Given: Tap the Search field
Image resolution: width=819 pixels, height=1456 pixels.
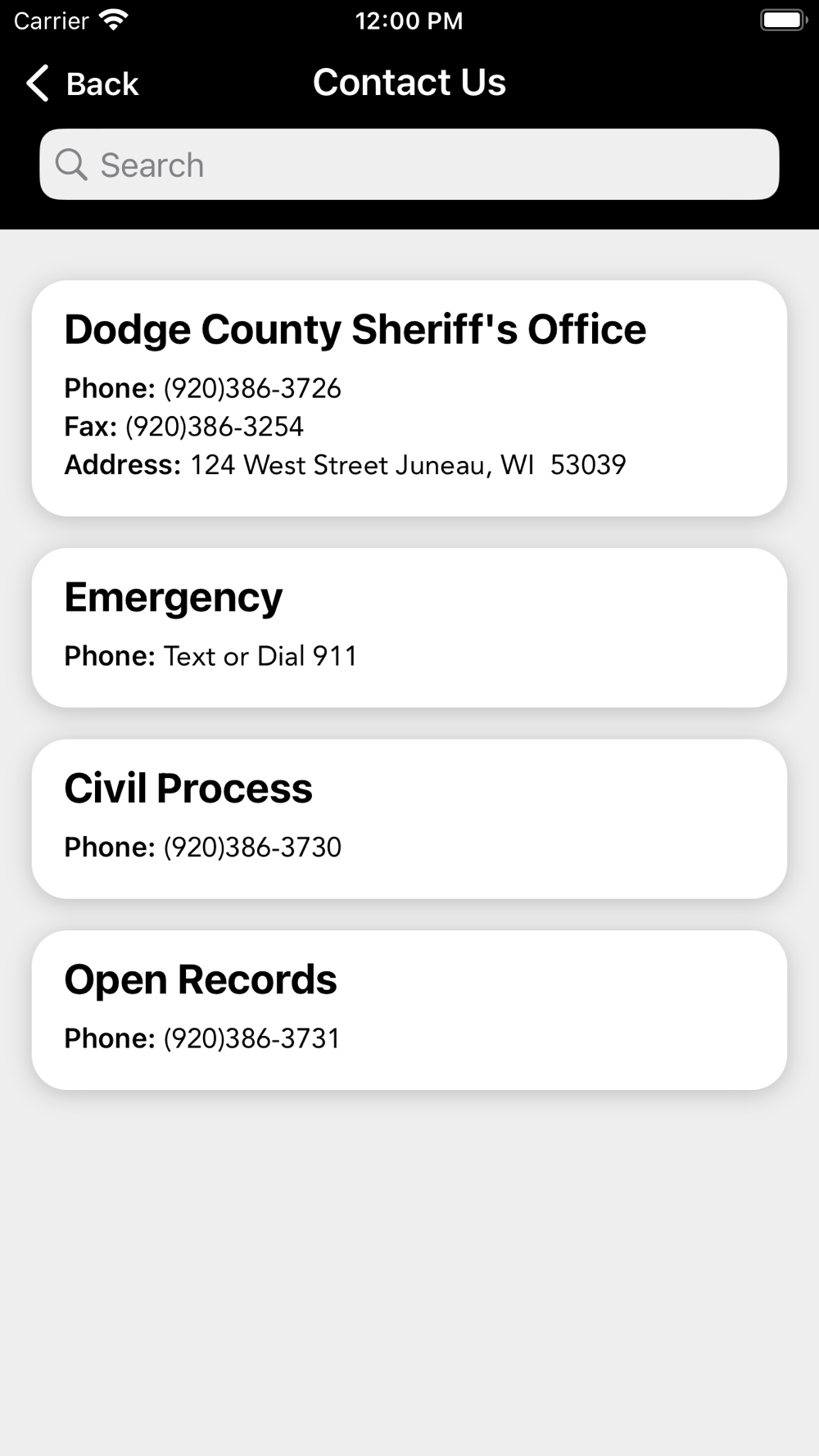Looking at the screenshot, I should (x=409, y=165).
